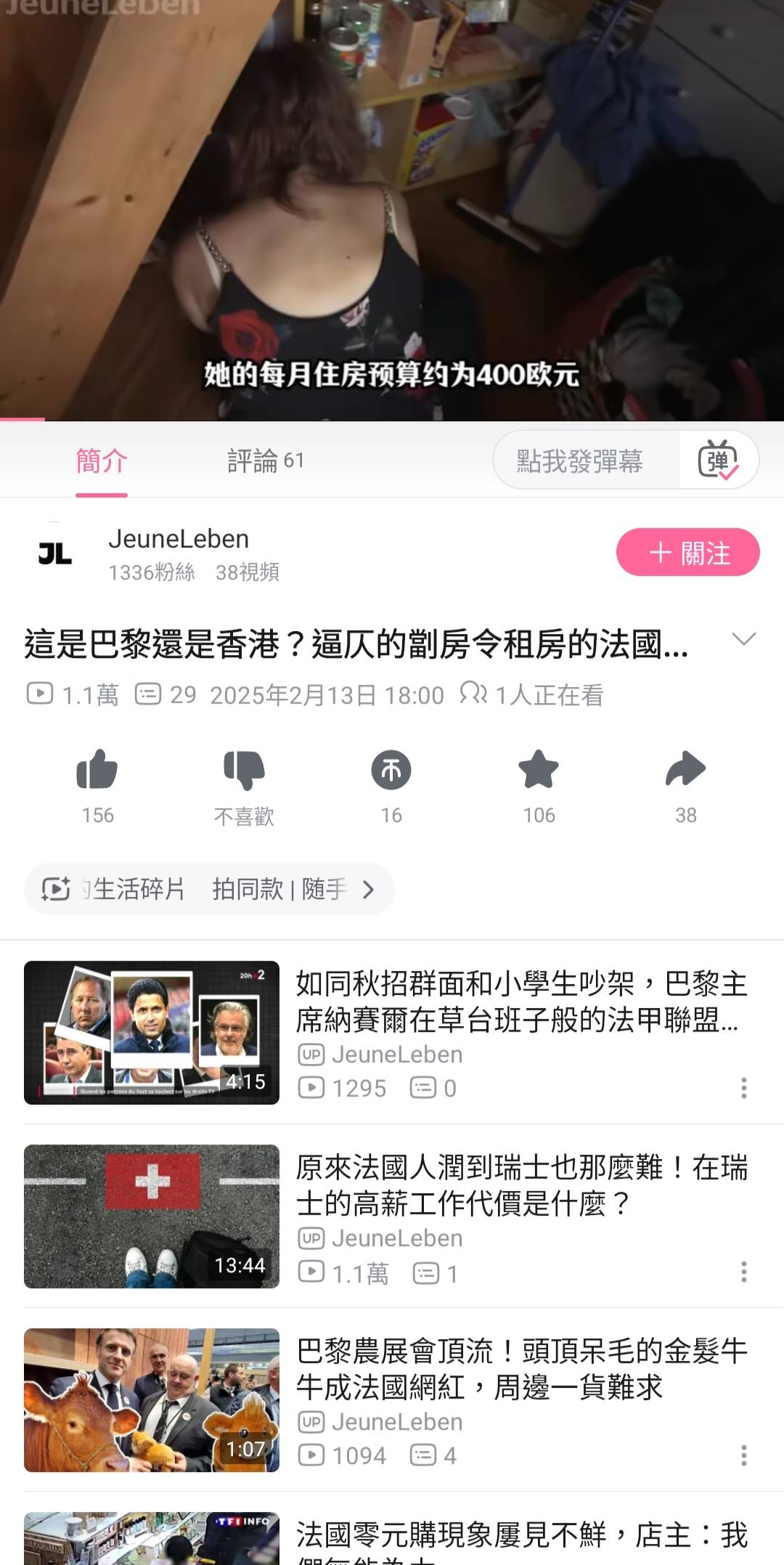The height and width of the screenshot is (1565, 784).
Task: Open more options for 瑞士 video
Action: coord(743,1272)
